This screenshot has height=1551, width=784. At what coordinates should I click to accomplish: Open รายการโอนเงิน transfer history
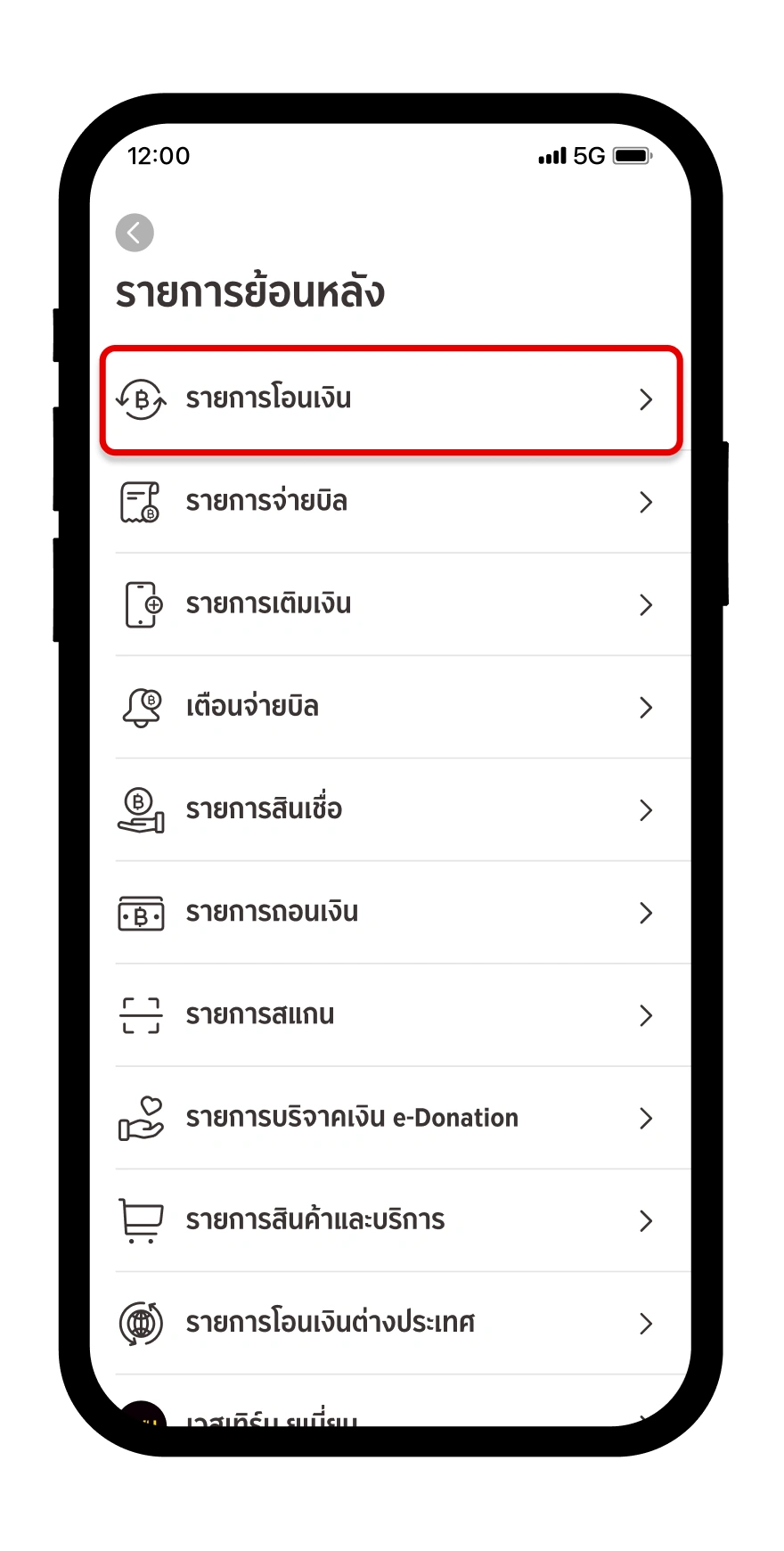390,399
